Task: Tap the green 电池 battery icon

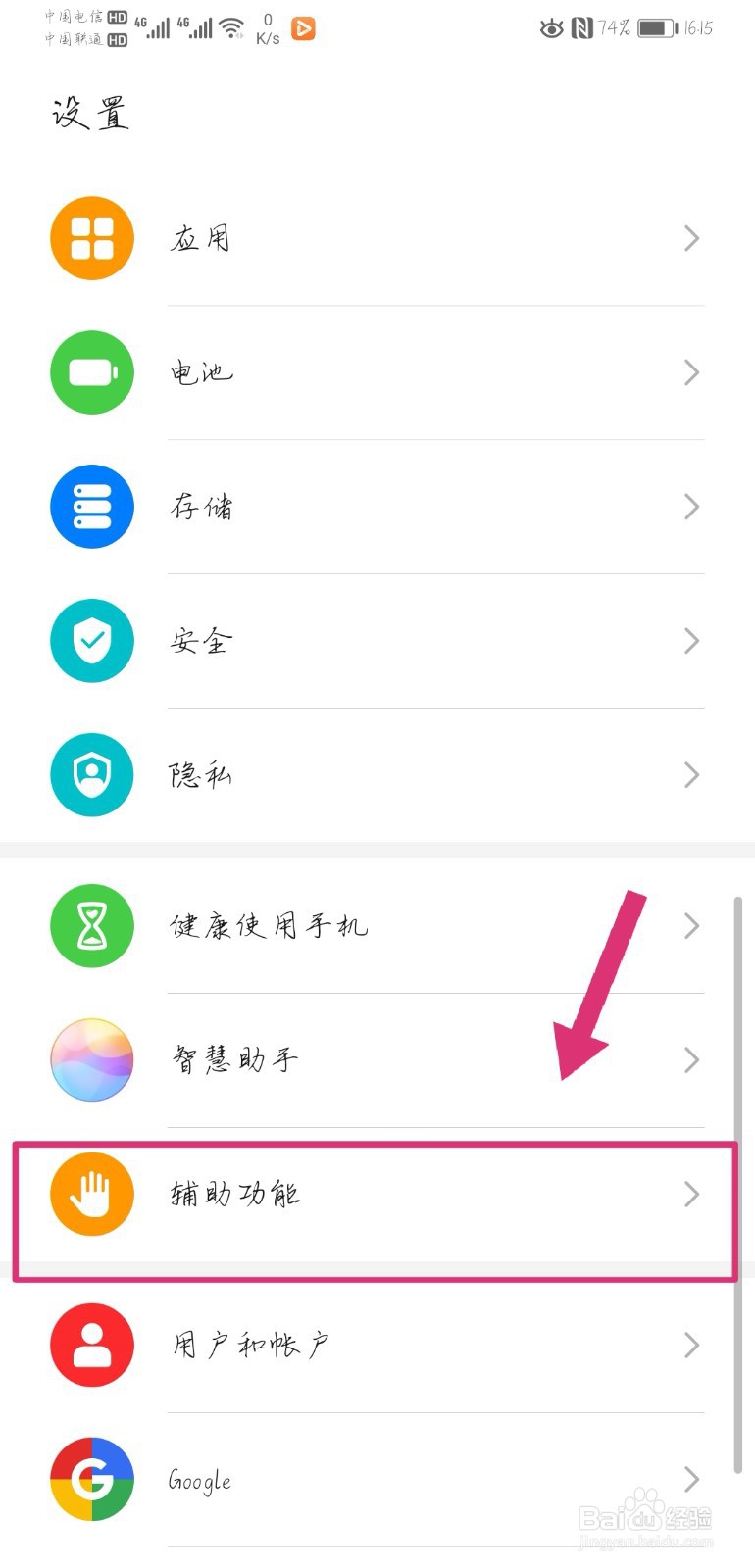Action: 91,371
